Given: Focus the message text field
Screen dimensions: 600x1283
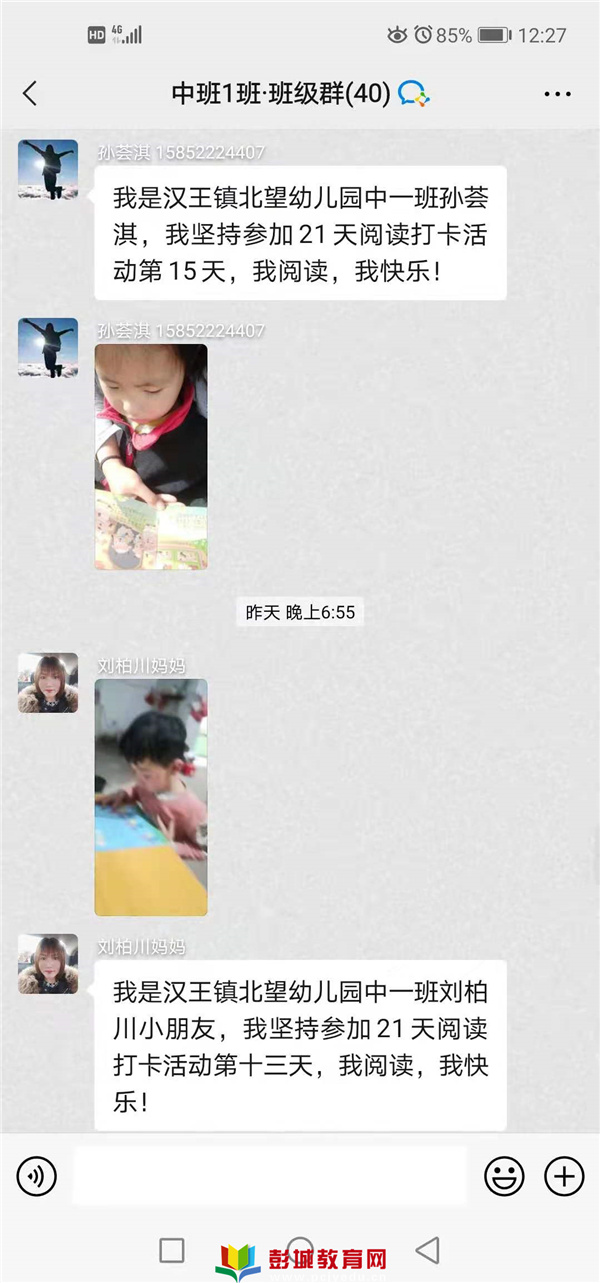Looking at the screenshot, I should [x=268, y=1177].
